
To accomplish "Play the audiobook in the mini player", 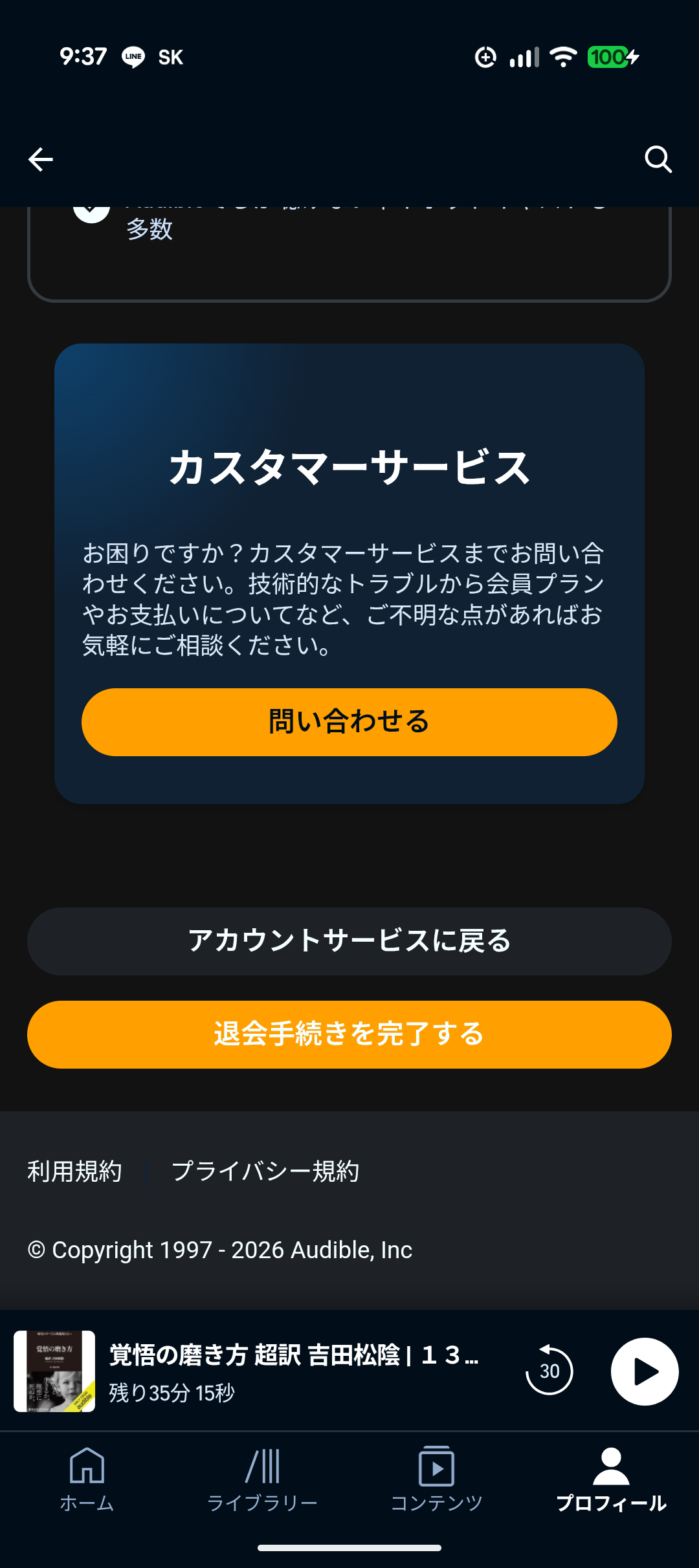I will click(645, 1371).
